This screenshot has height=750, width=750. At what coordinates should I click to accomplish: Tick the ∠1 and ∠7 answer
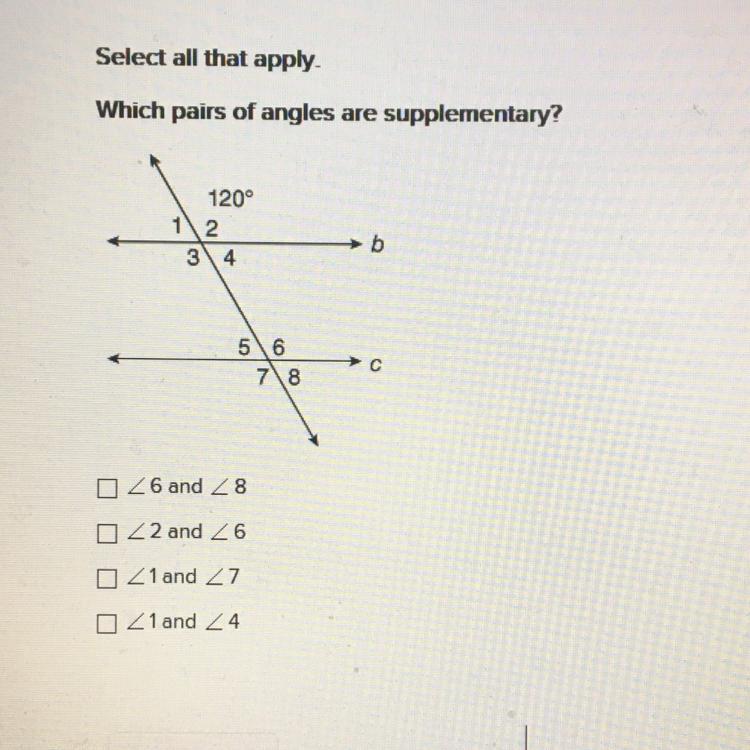[x=105, y=579]
